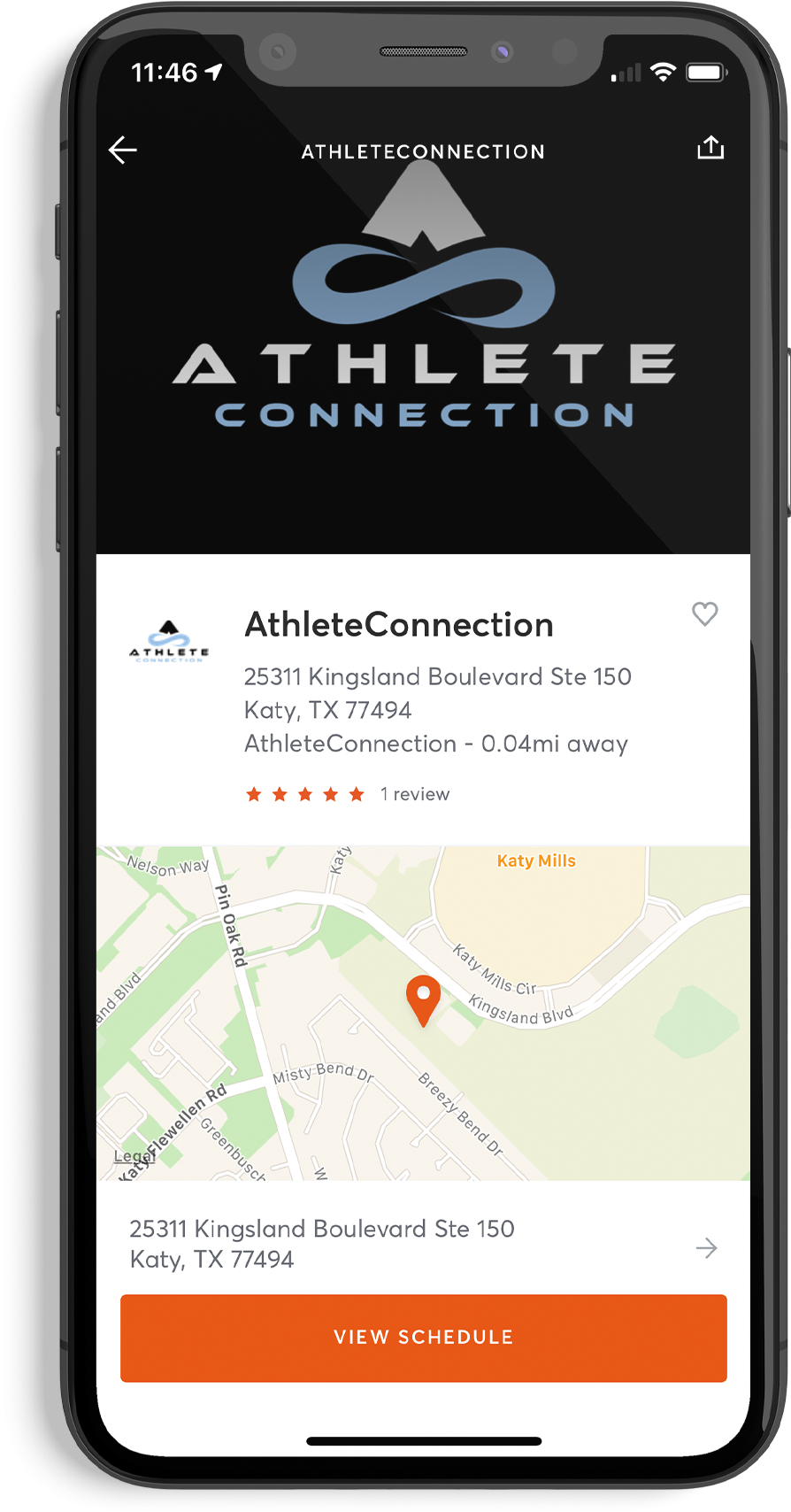Open directions for 25311 Kingsland Boulevard row
Image resolution: width=791 pixels, height=1512 pixels.
pyautogui.click(x=705, y=1248)
